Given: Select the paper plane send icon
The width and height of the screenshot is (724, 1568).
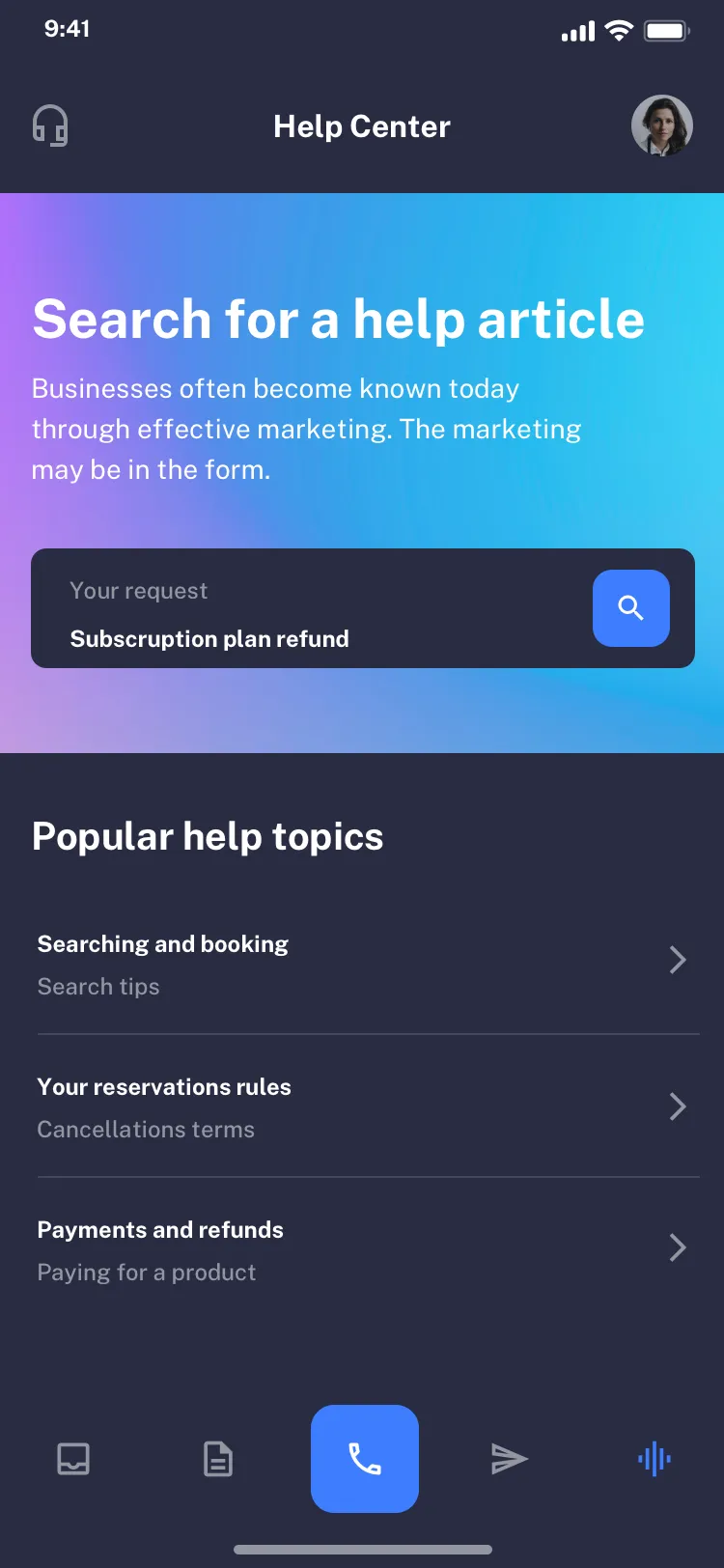Looking at the screenshot, I should click(x=509, y=1459).
